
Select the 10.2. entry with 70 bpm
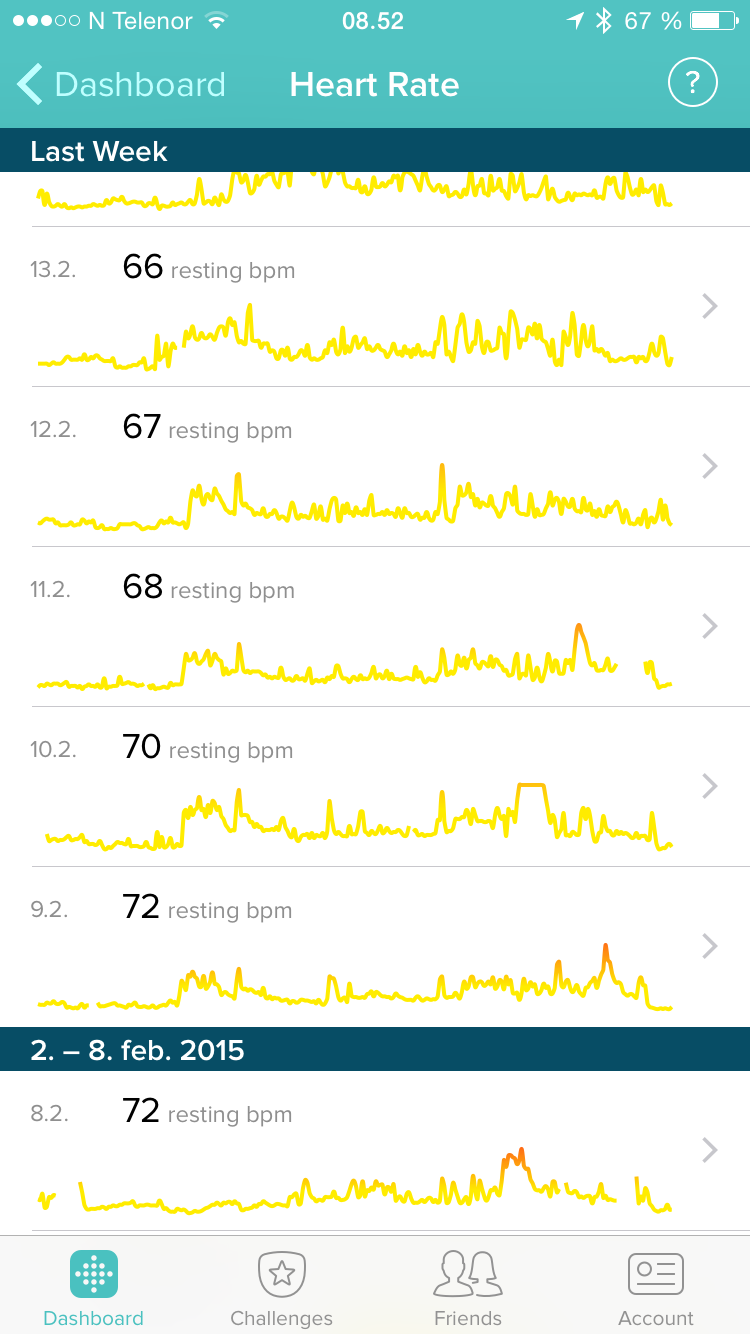click(375, 787)
